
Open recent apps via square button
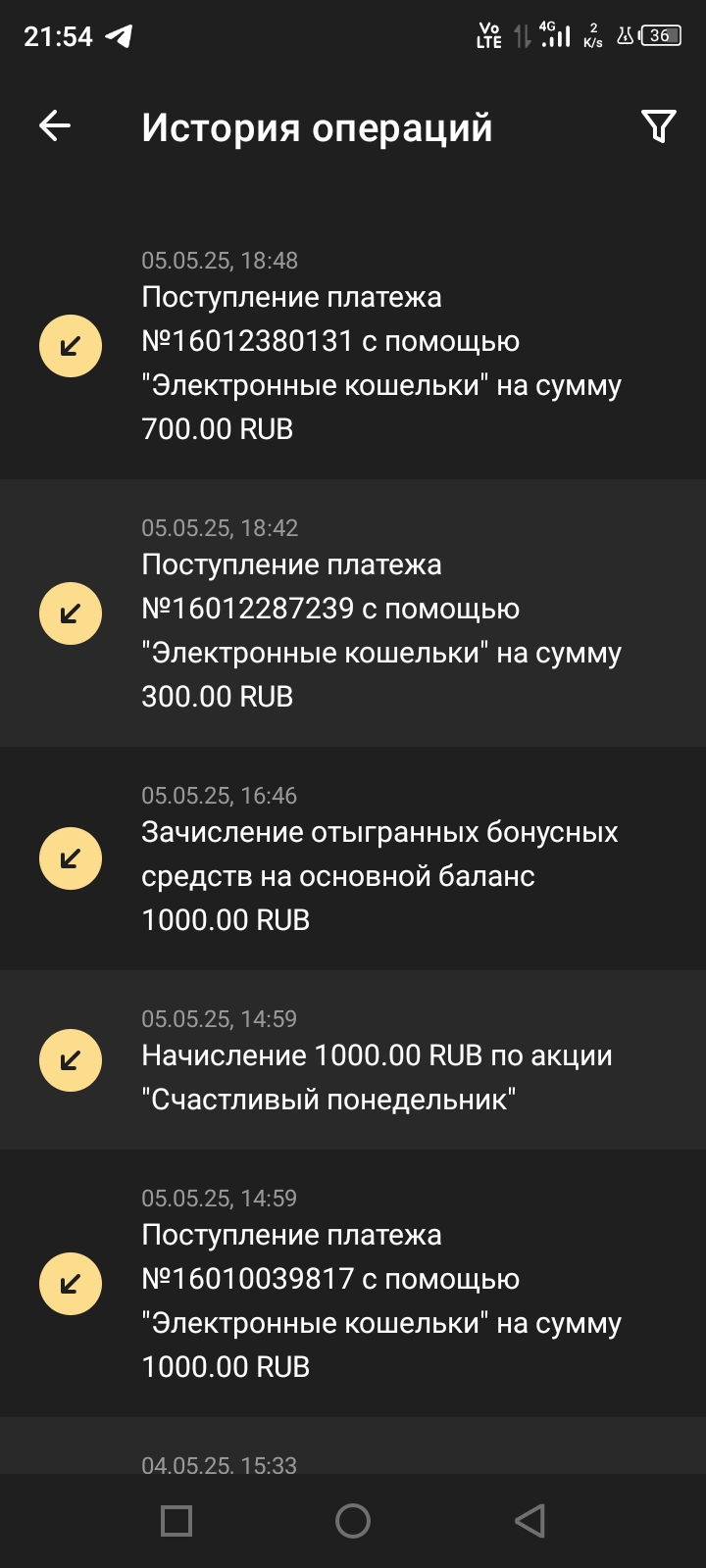(176, 1521)
